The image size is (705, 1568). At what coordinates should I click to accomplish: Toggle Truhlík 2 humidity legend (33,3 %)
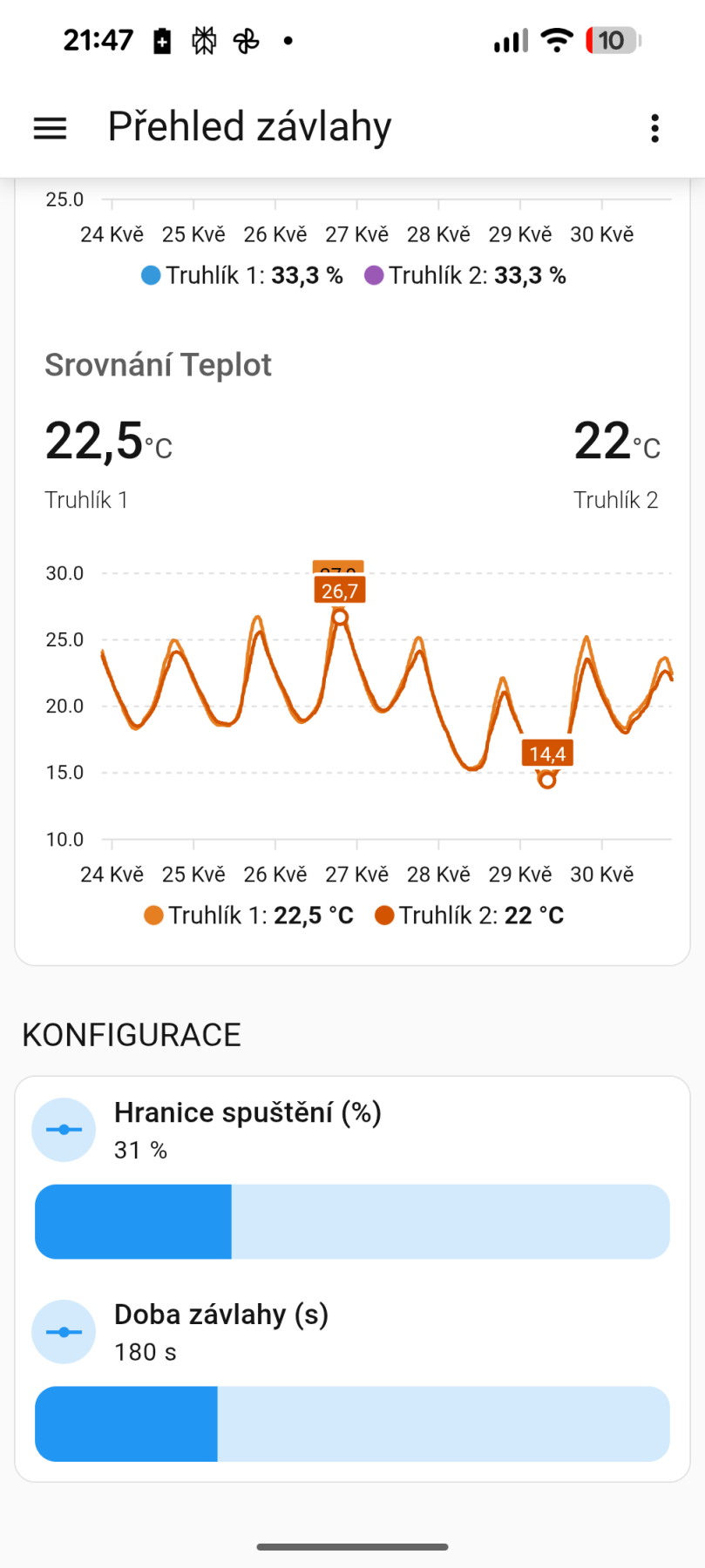465,276
